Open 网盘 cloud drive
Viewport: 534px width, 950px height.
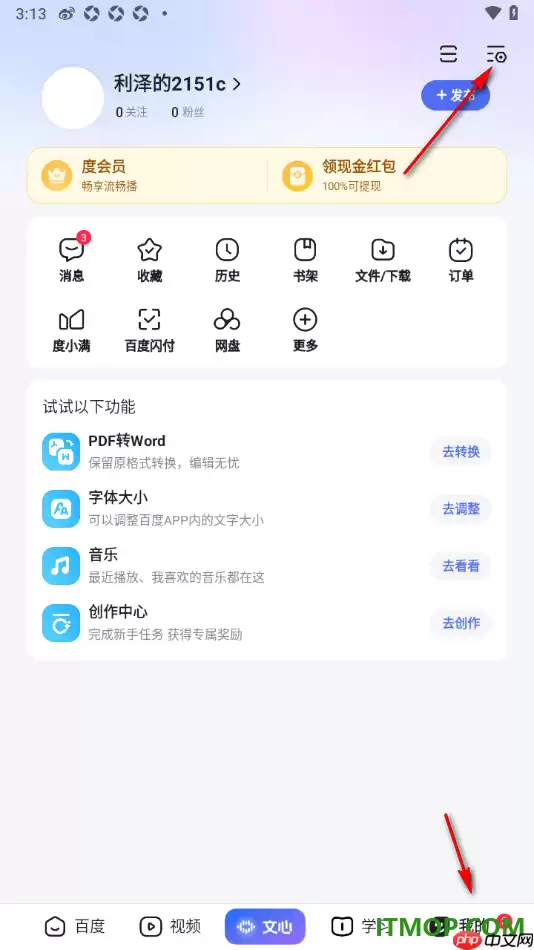click(x=227, y=330)
